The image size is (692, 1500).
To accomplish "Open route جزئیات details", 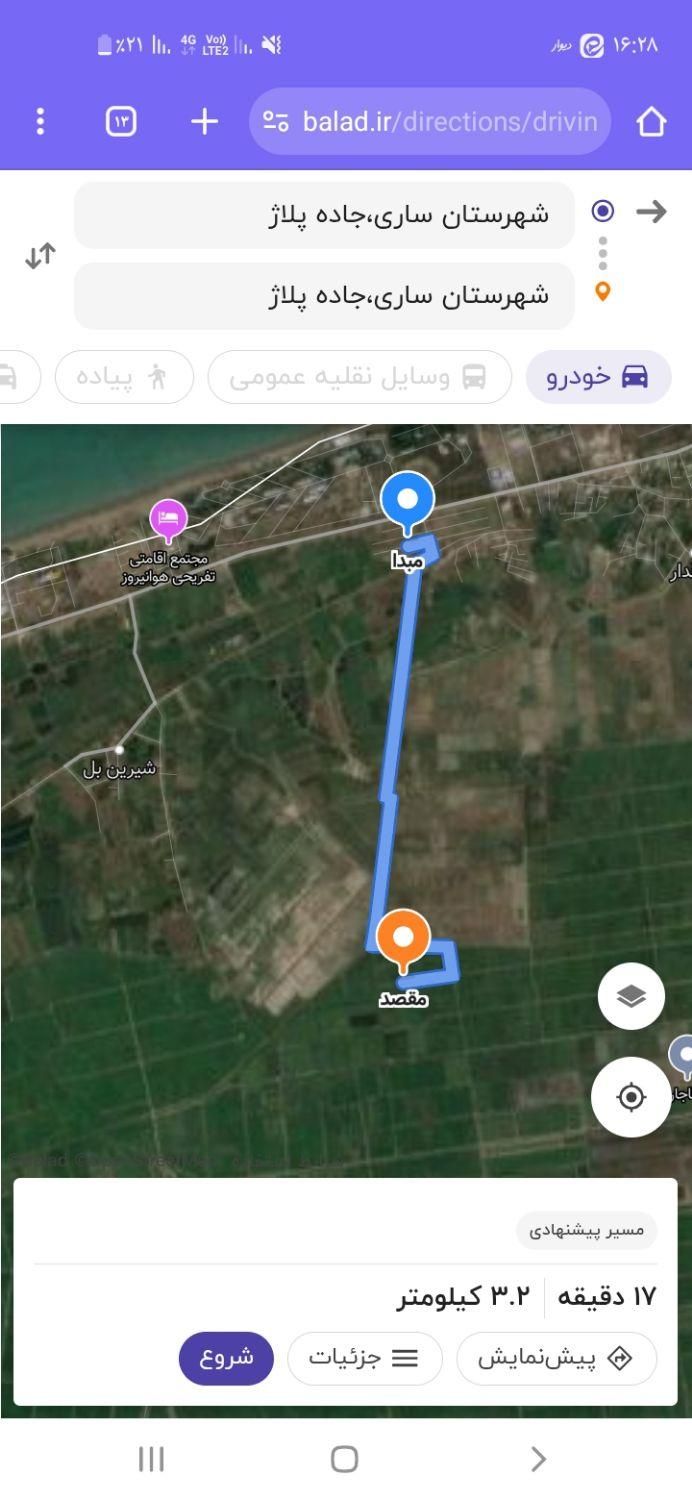I will click(364, 1358).
